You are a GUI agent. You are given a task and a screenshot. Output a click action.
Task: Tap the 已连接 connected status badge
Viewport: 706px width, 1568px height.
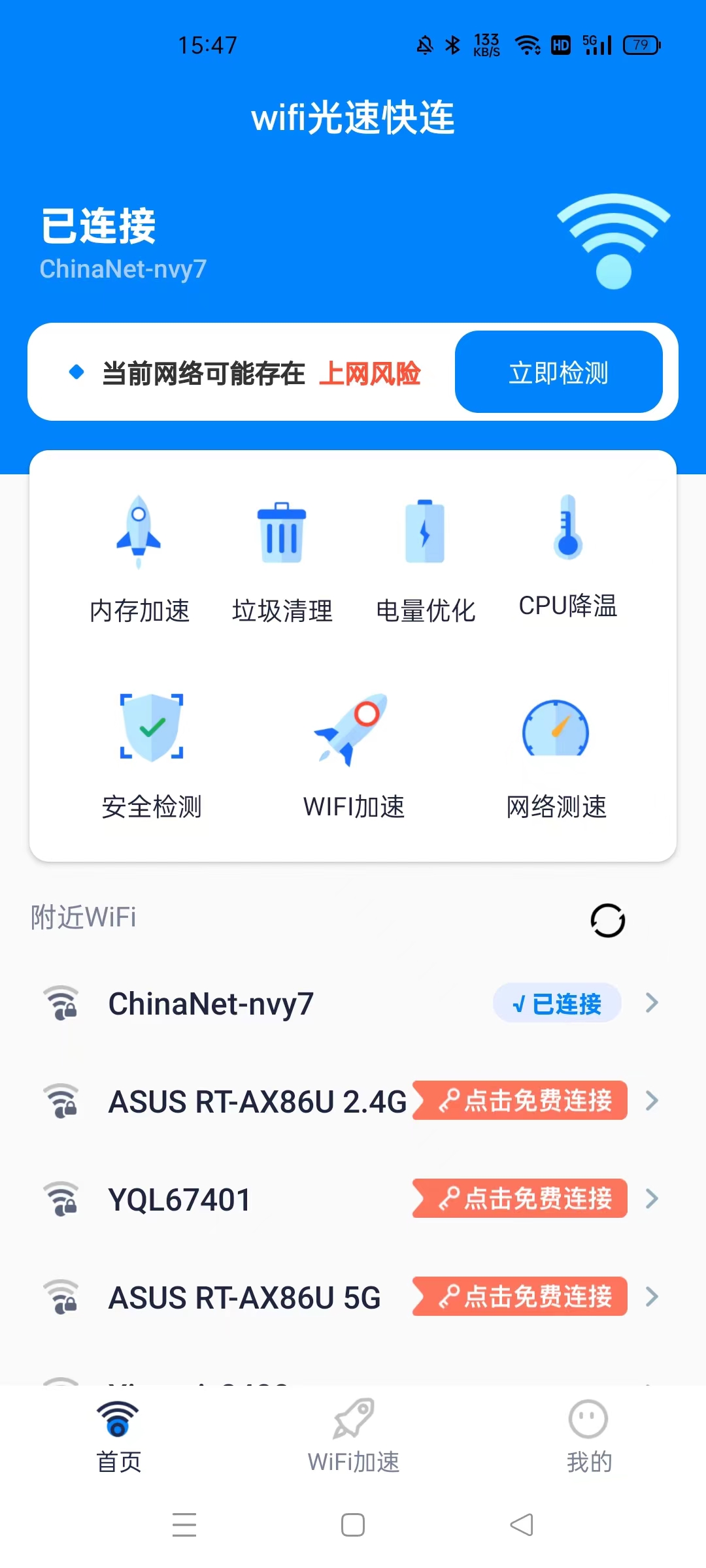(557, 1003)
